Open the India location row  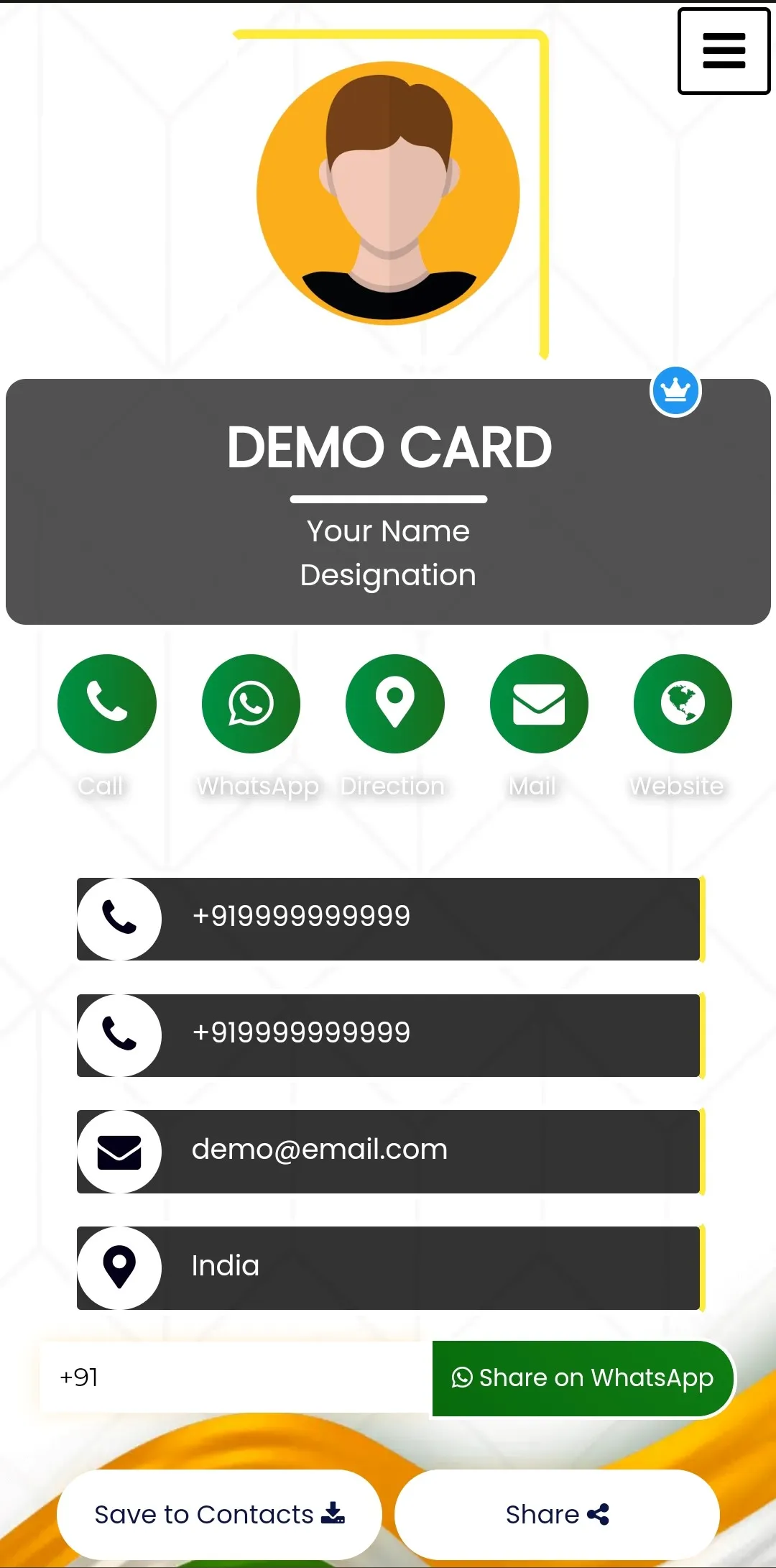tap(388, 1267)
